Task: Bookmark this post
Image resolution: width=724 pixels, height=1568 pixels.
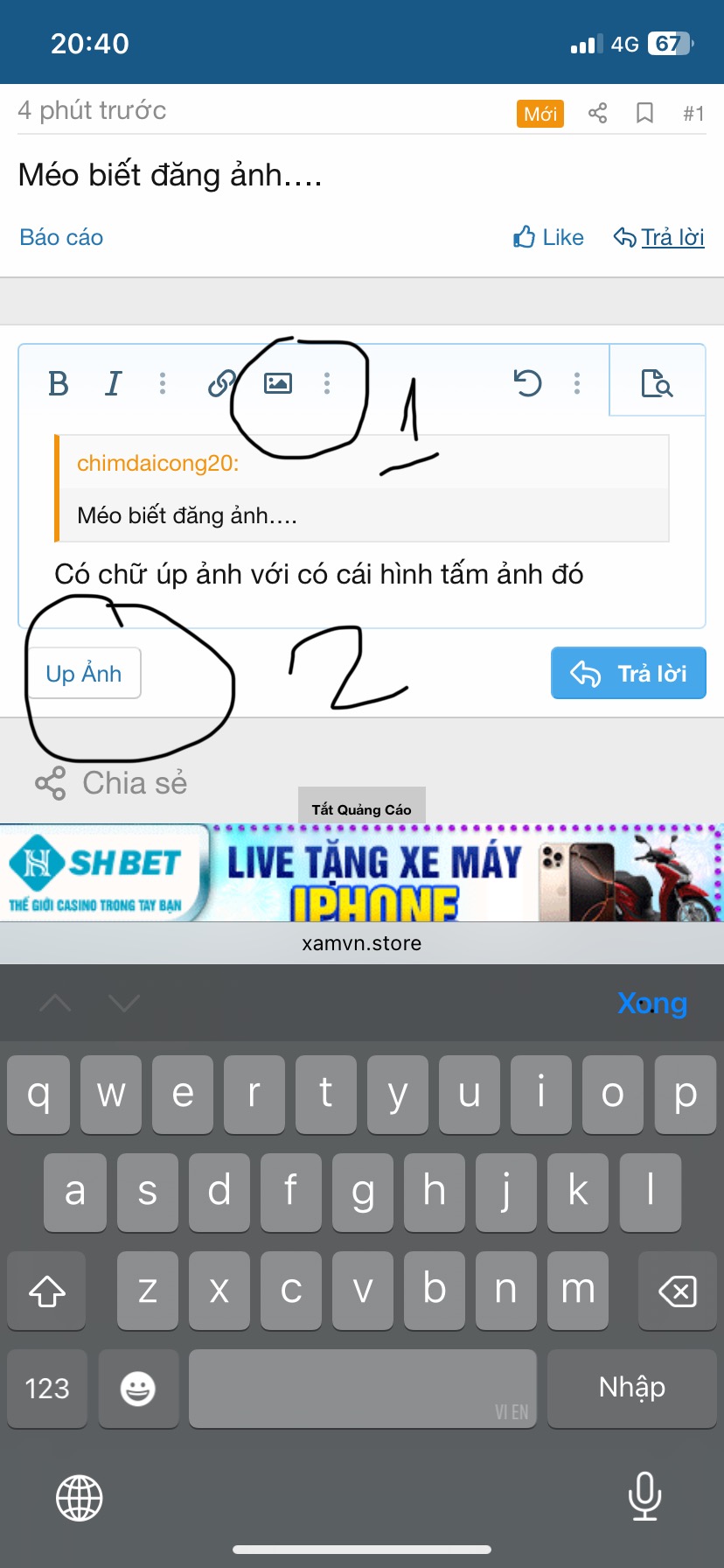Action: pyautogui.click(x=644, y=113)
